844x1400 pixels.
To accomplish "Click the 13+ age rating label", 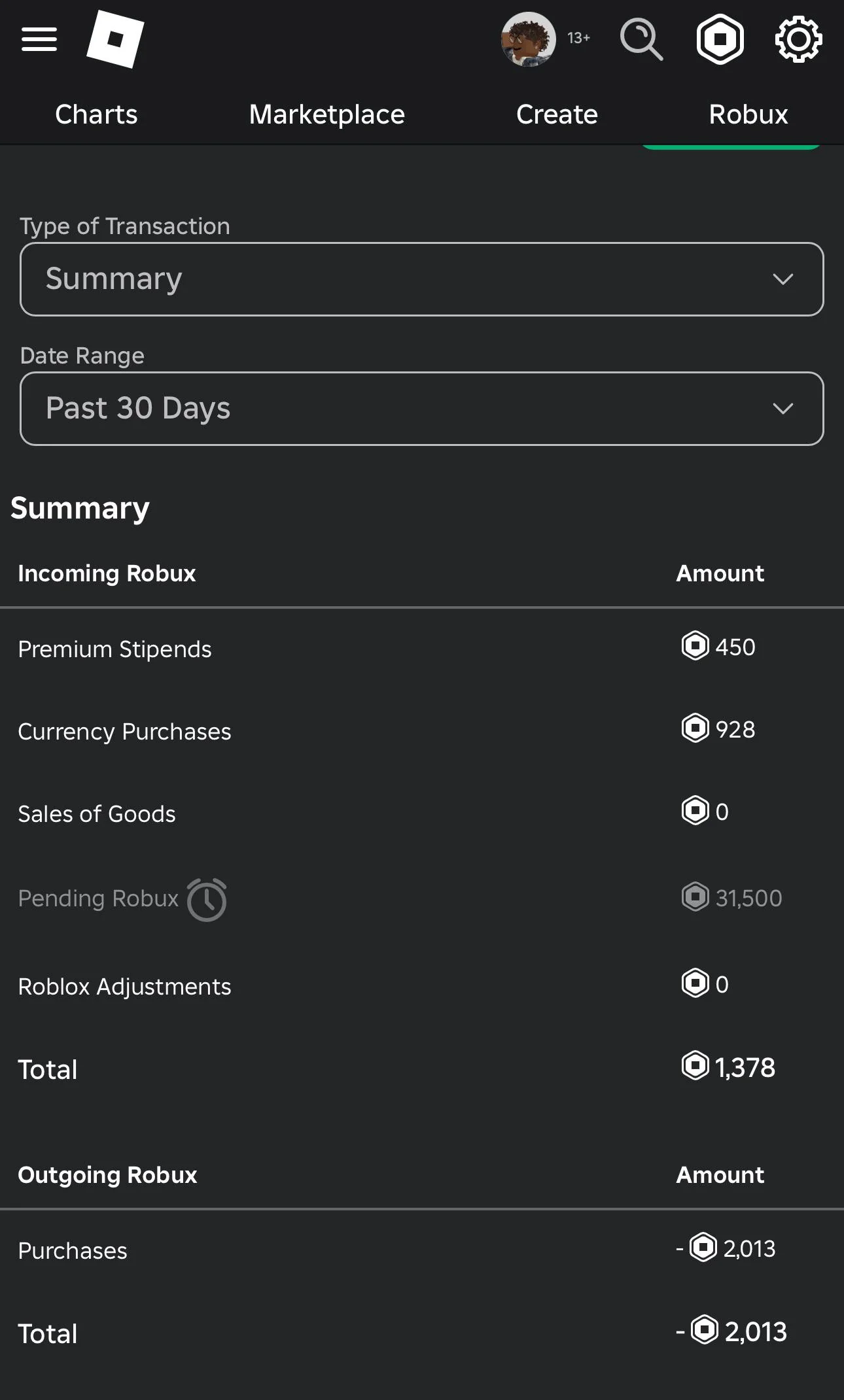I will point(578,38).
